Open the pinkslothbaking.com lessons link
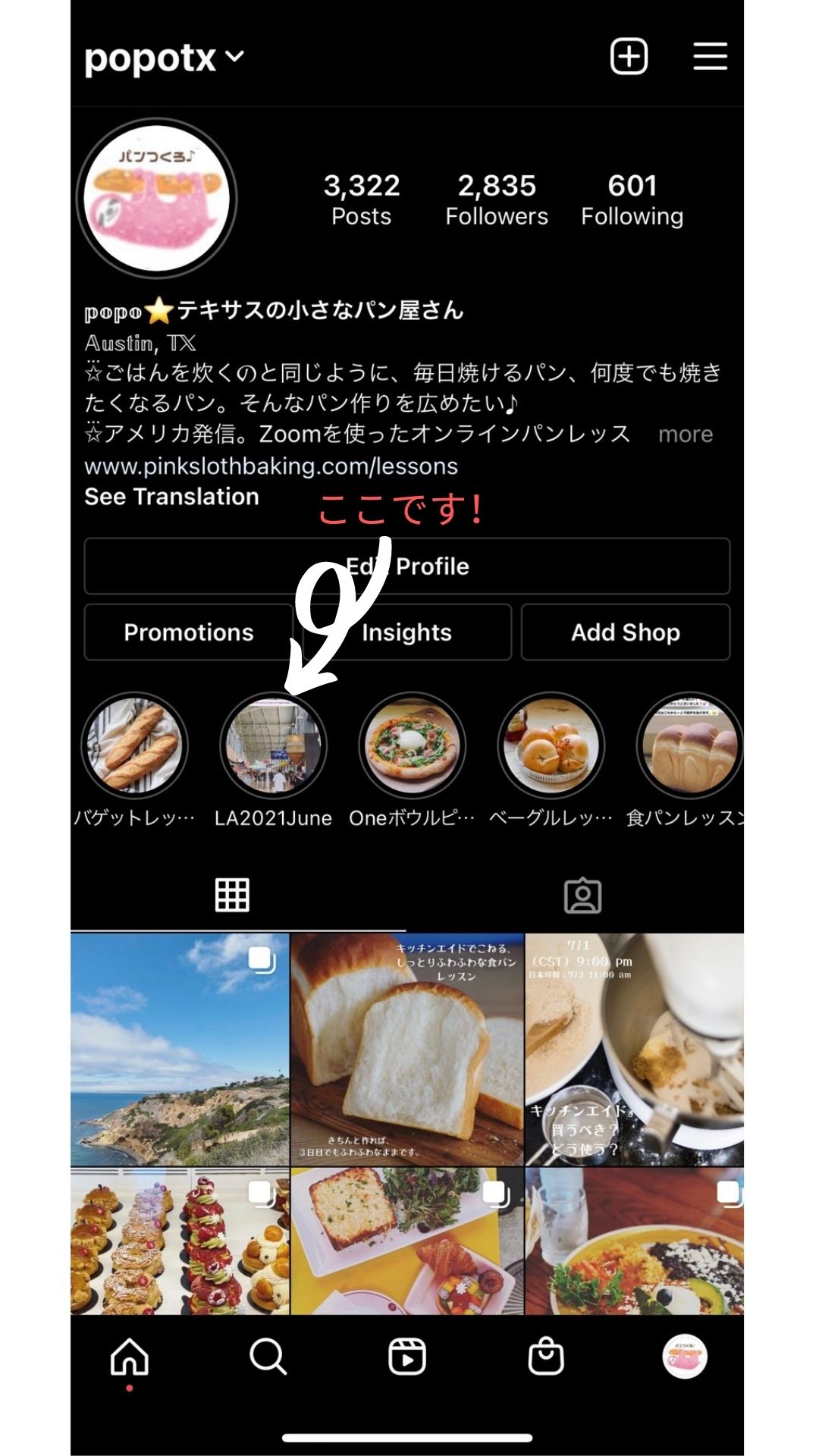819x1456 pixels. click(x=271, y=466)
